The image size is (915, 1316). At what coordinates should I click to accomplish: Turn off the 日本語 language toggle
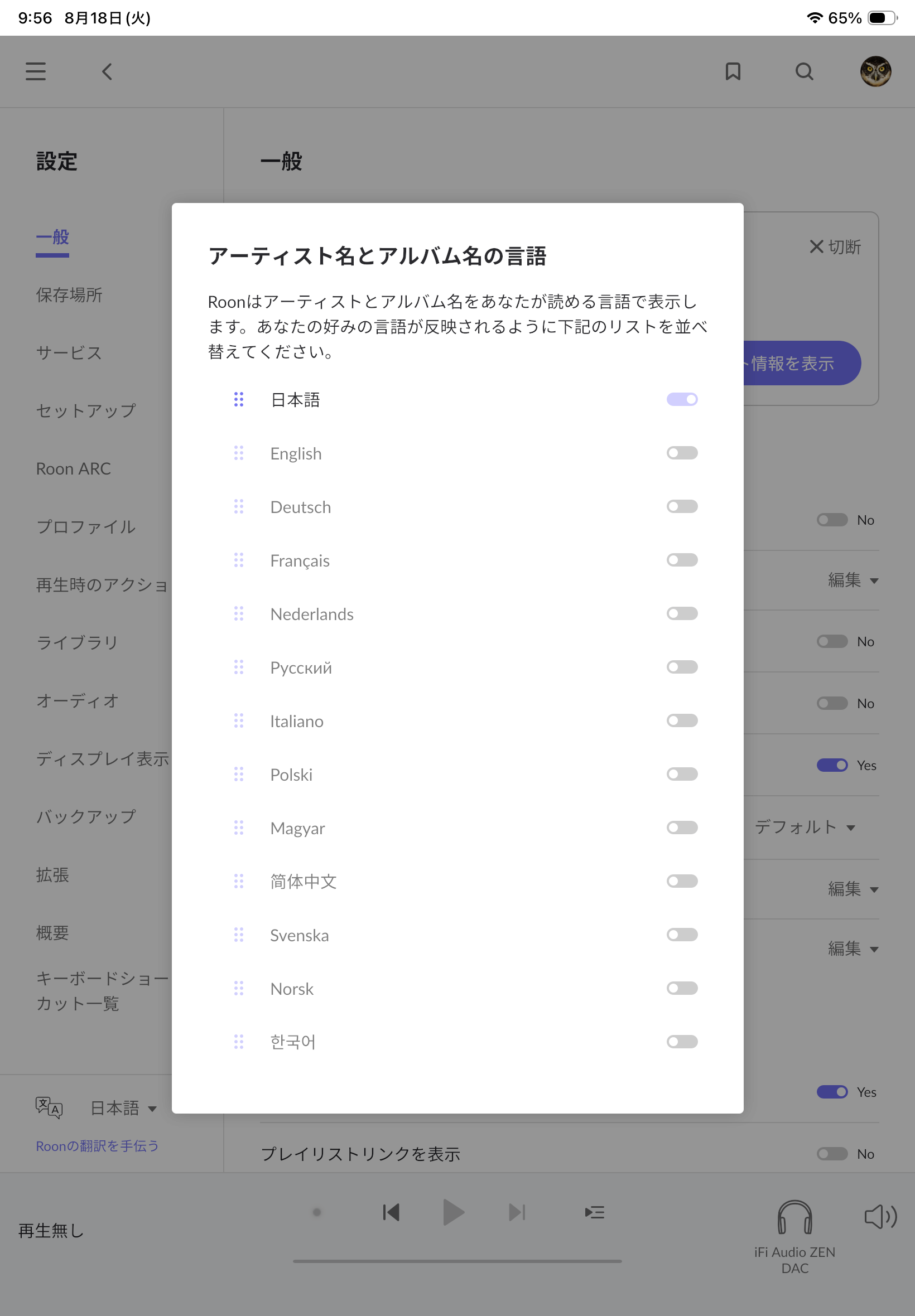pyautogui.click(x=682, y=399)
